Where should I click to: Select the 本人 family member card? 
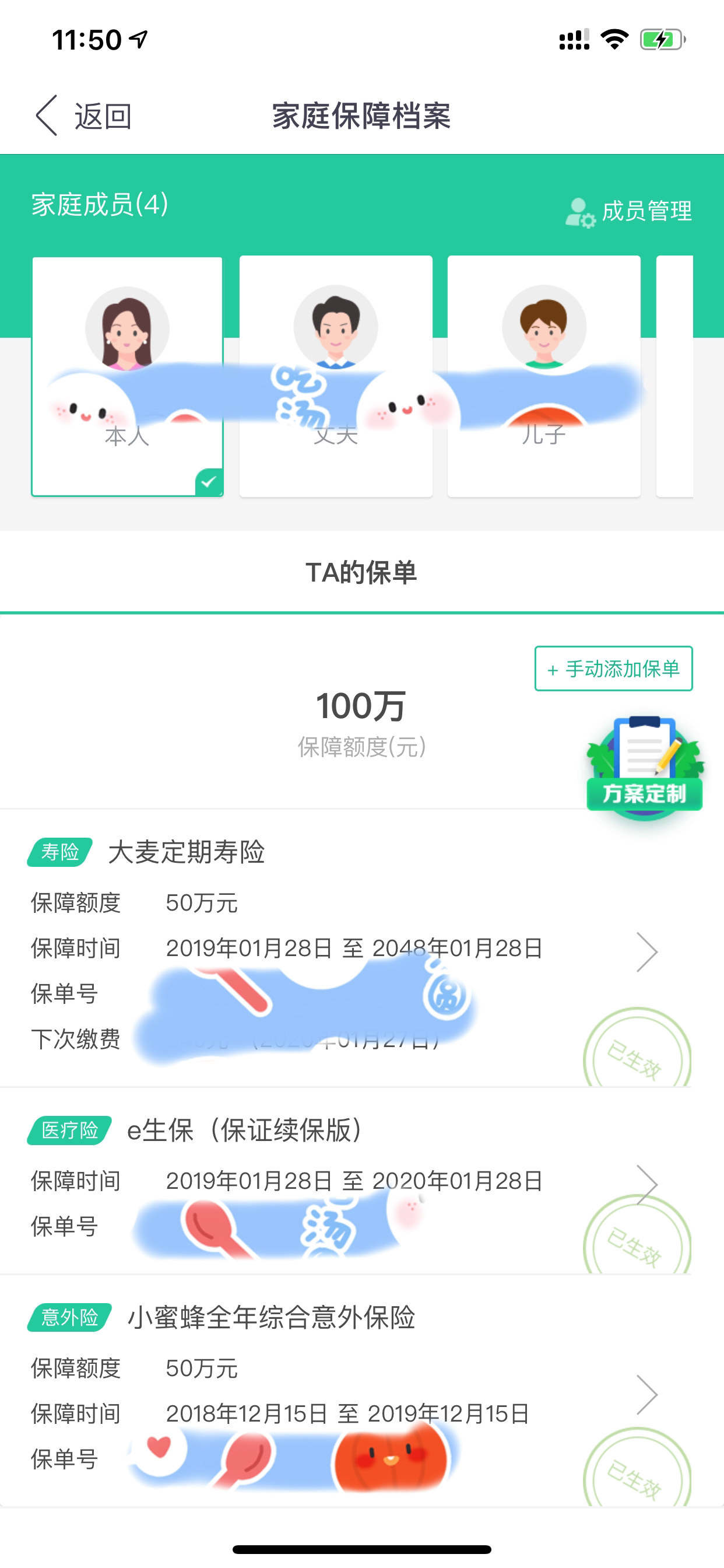point(127,376)
